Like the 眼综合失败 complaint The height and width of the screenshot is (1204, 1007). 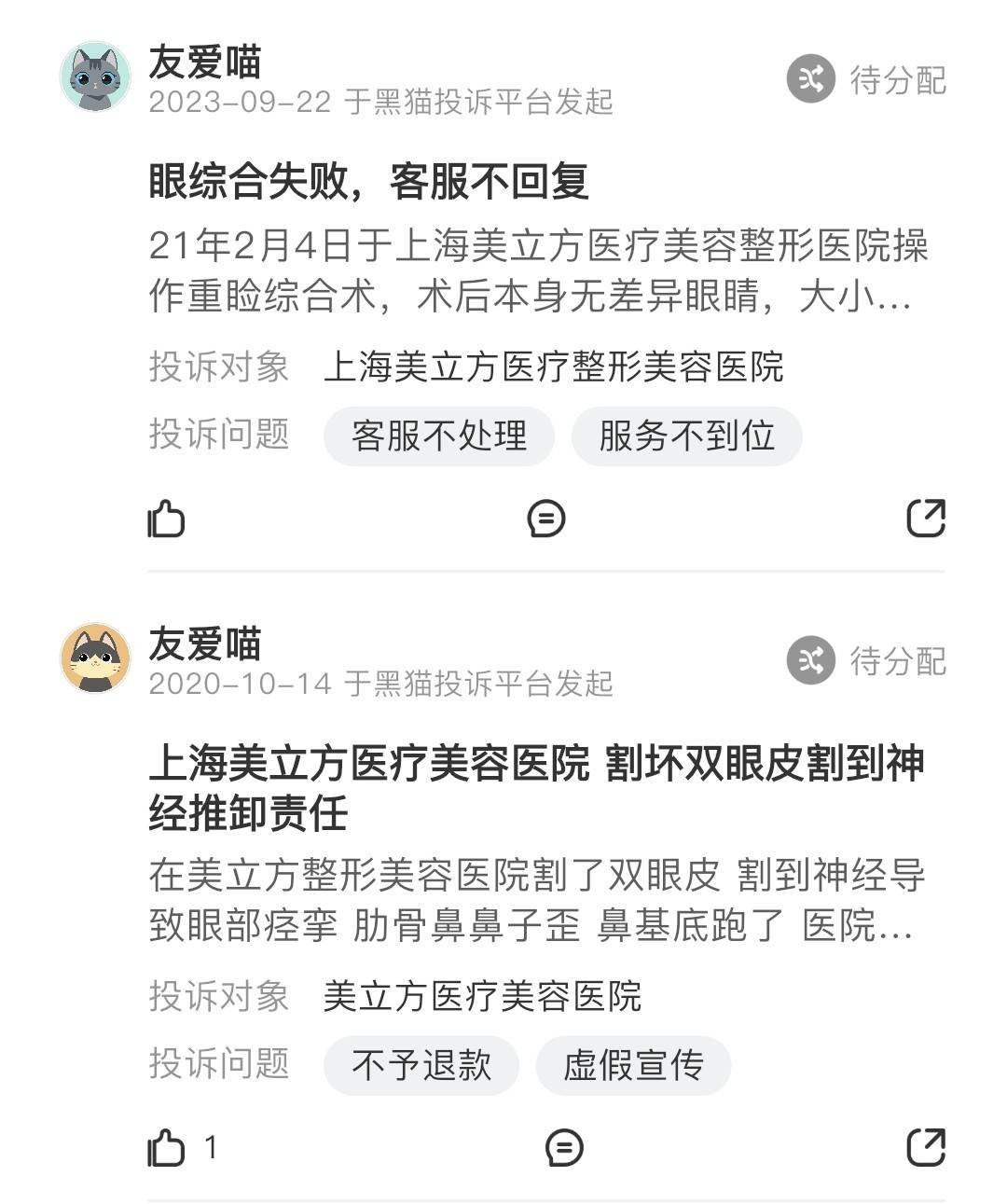point(167,519)
